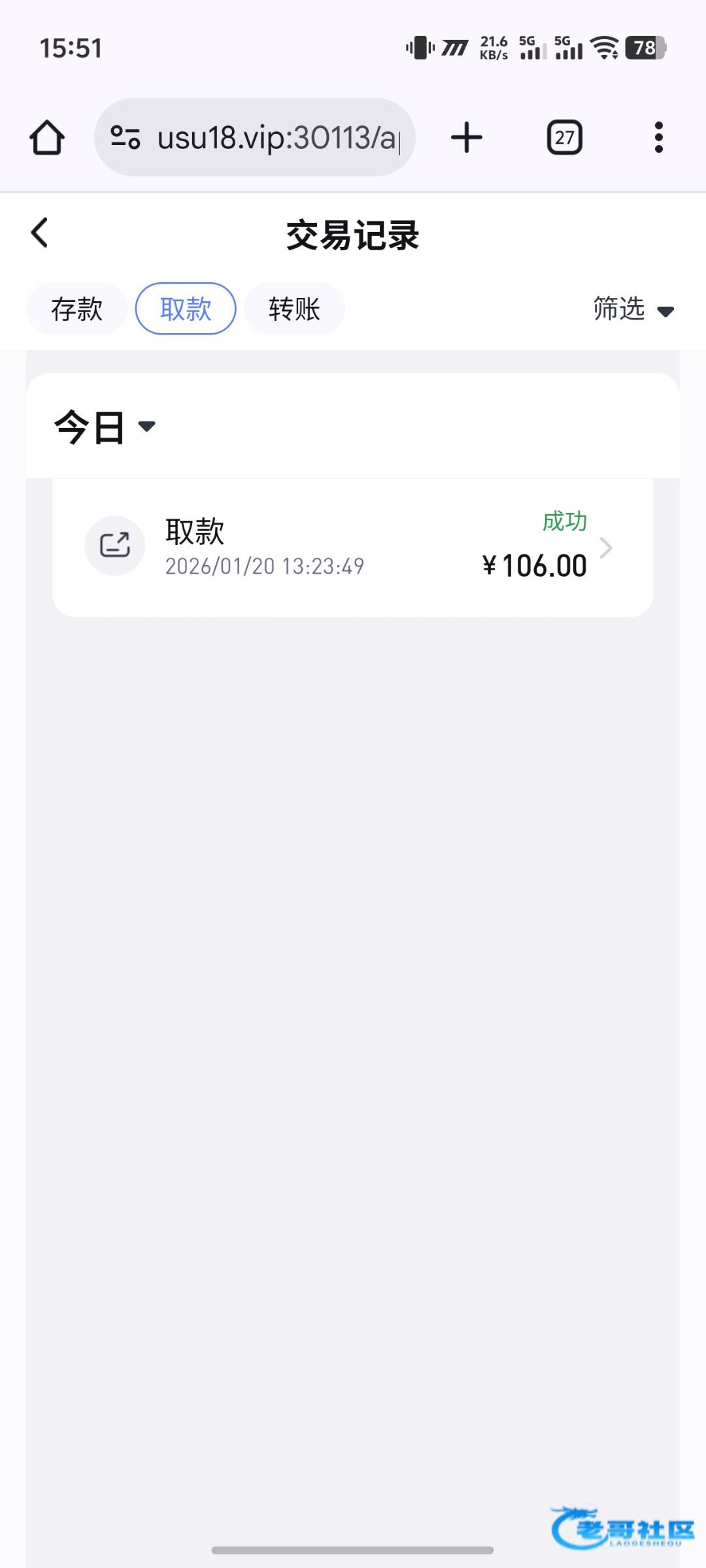Switch to the 存款 tab
This screenshot has height=1568, width=706.
(76, 308)
